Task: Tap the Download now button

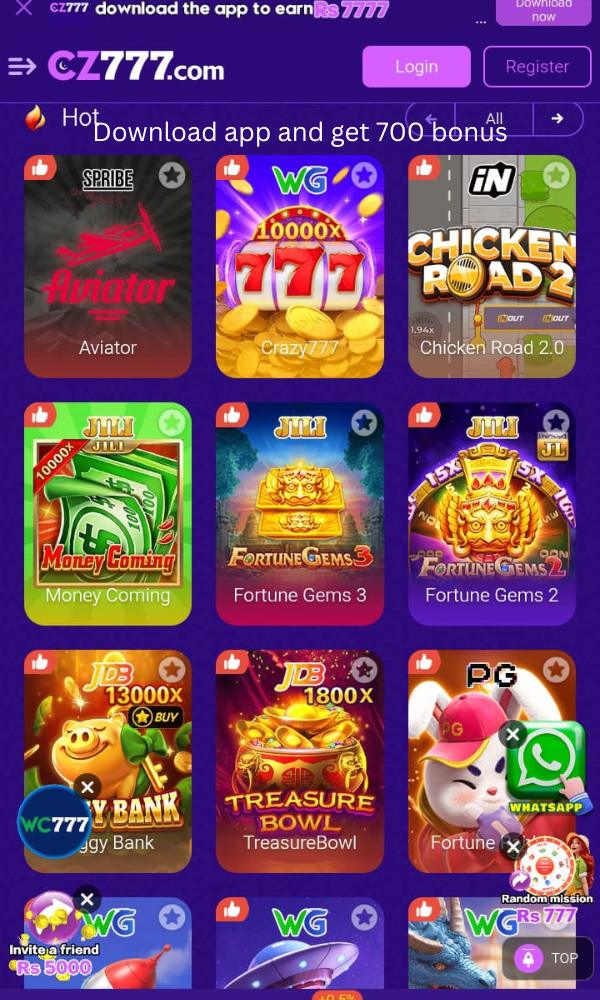Action: click(543, 10)
